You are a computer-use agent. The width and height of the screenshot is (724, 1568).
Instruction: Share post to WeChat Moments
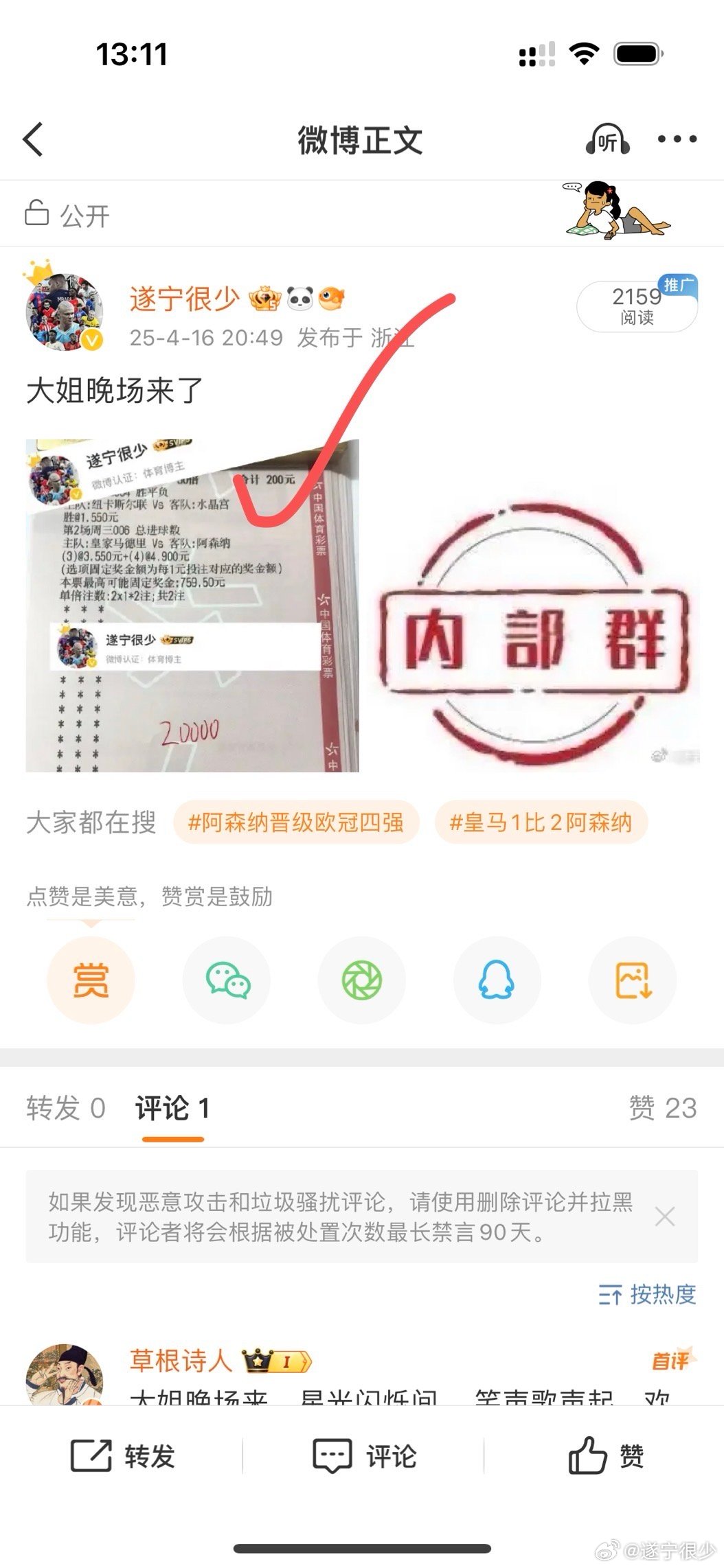tap(362, 980)
